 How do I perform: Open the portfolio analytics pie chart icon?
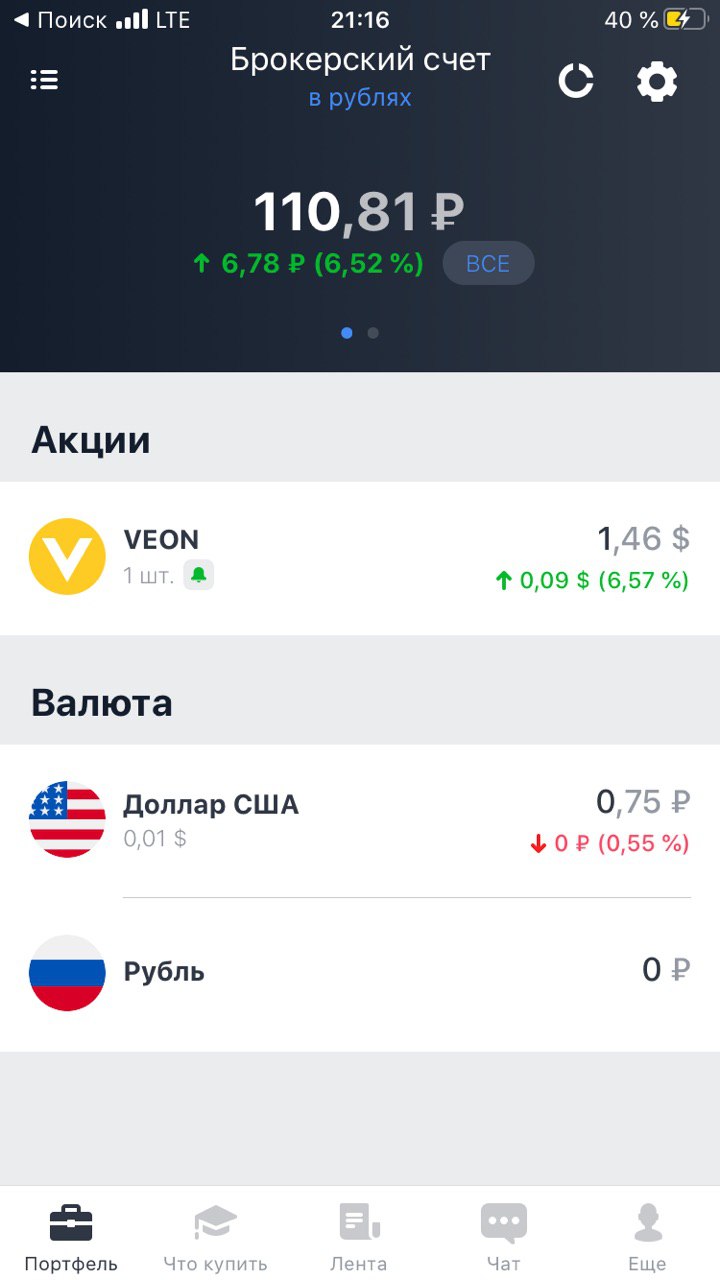(x=576, y=81)
